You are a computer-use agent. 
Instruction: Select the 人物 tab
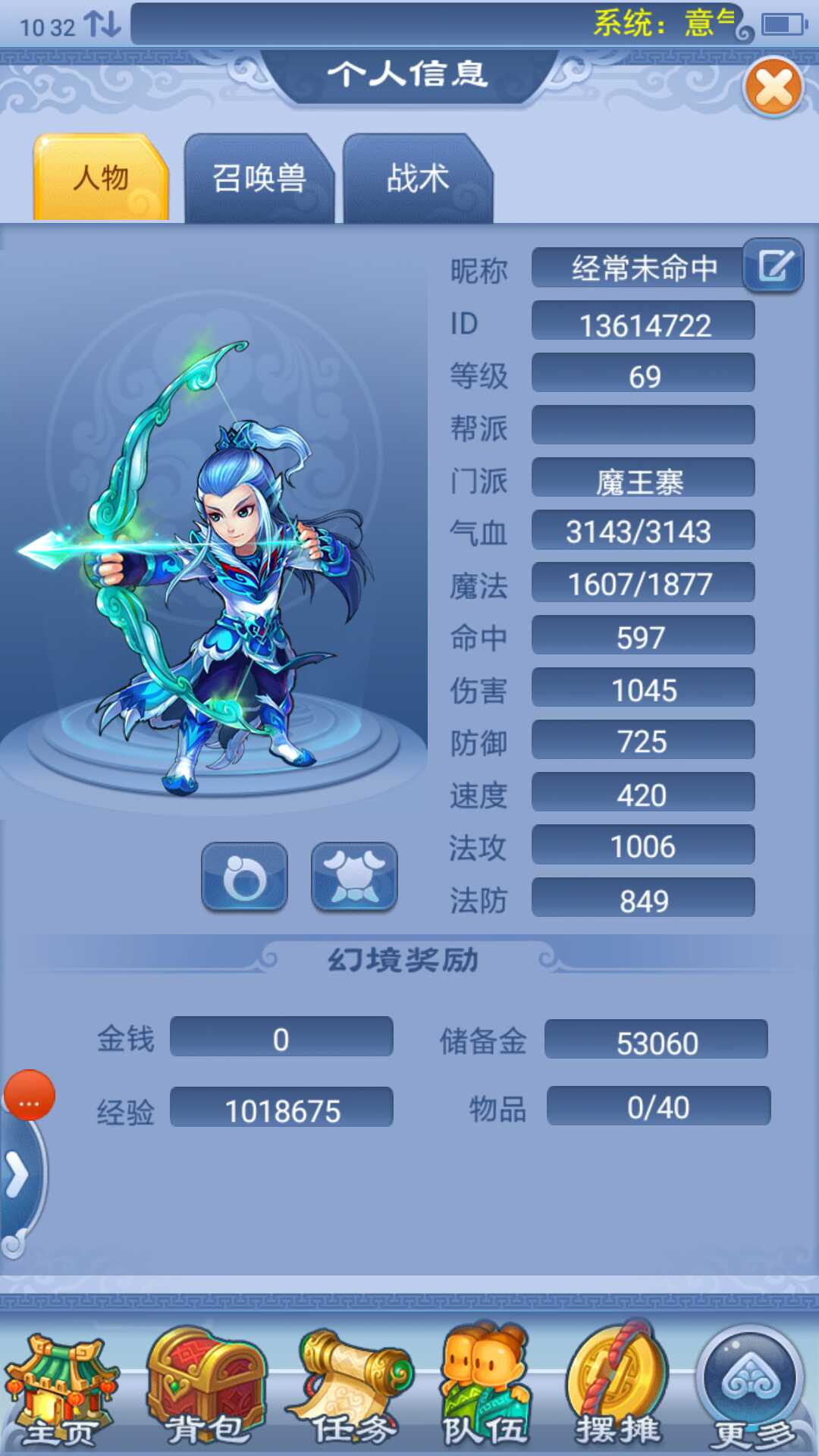pyautogui.click(x=101, y=179)
